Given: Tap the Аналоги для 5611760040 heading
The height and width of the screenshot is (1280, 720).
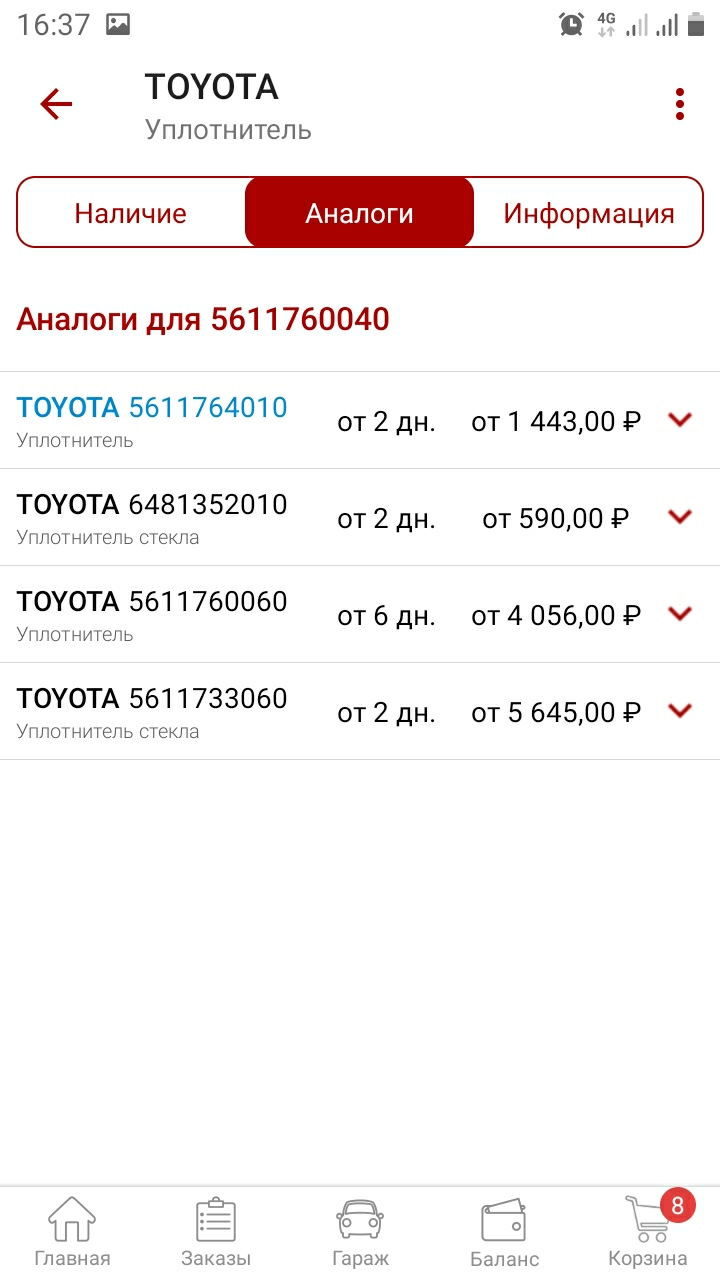Looking at the screenshot, I should coord(204,318).
